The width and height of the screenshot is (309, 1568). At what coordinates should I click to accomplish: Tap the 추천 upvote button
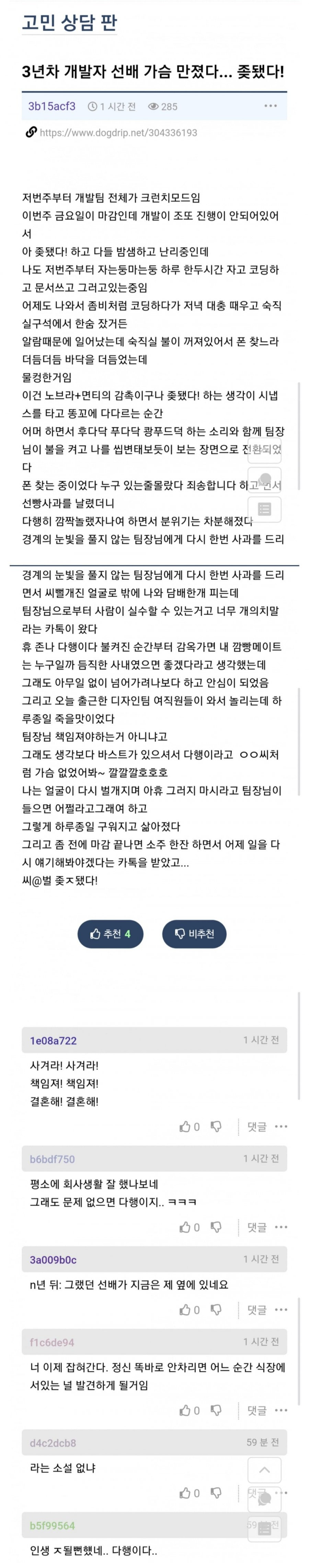pyautogui.click(x=110, y=934)
